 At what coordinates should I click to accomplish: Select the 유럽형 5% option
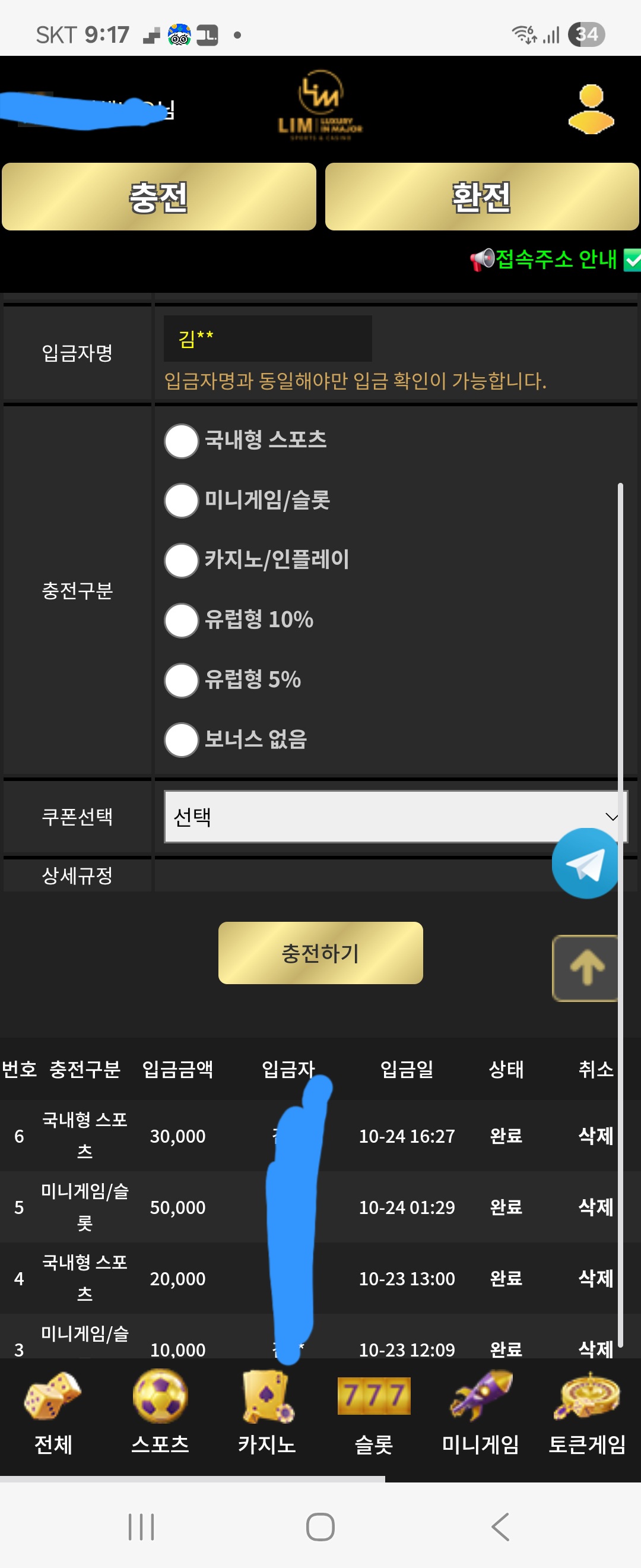click(181, 680)
